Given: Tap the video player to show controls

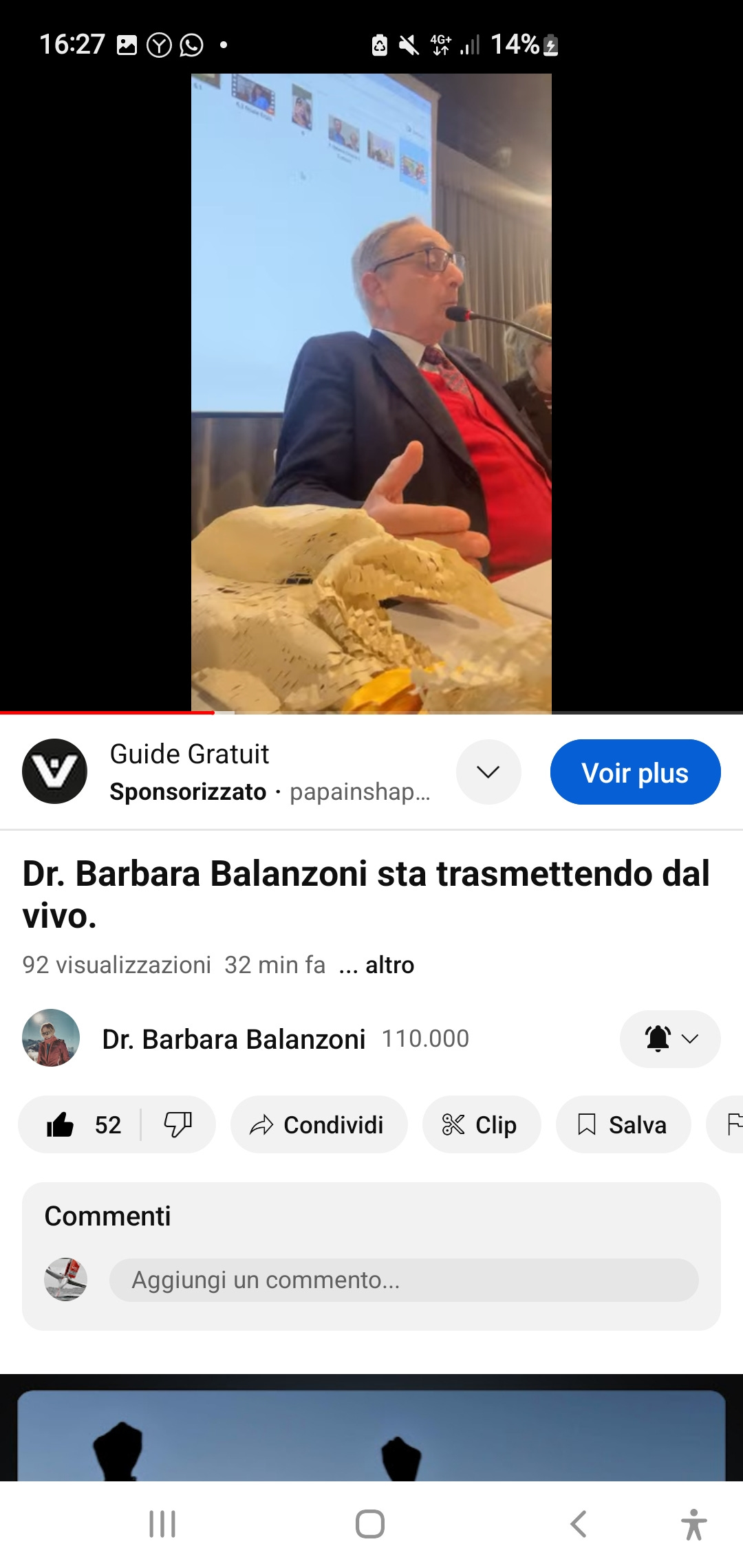Looking at the screenshot, I should click(x=371, y=393).
